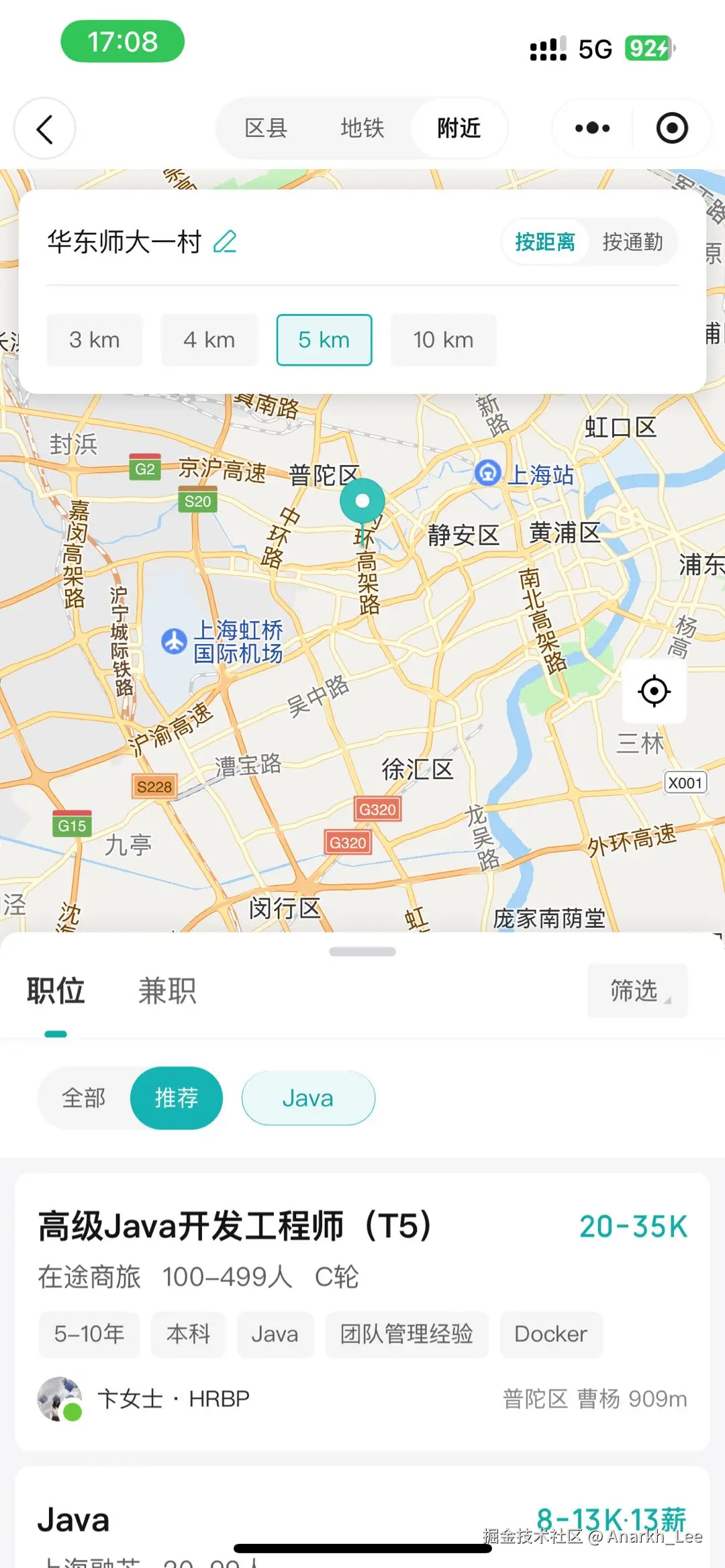Switch to the 地铁 tab
The height and width of the screenshot is (1568, 725).
pyautogui.click(x=362, y=128)
